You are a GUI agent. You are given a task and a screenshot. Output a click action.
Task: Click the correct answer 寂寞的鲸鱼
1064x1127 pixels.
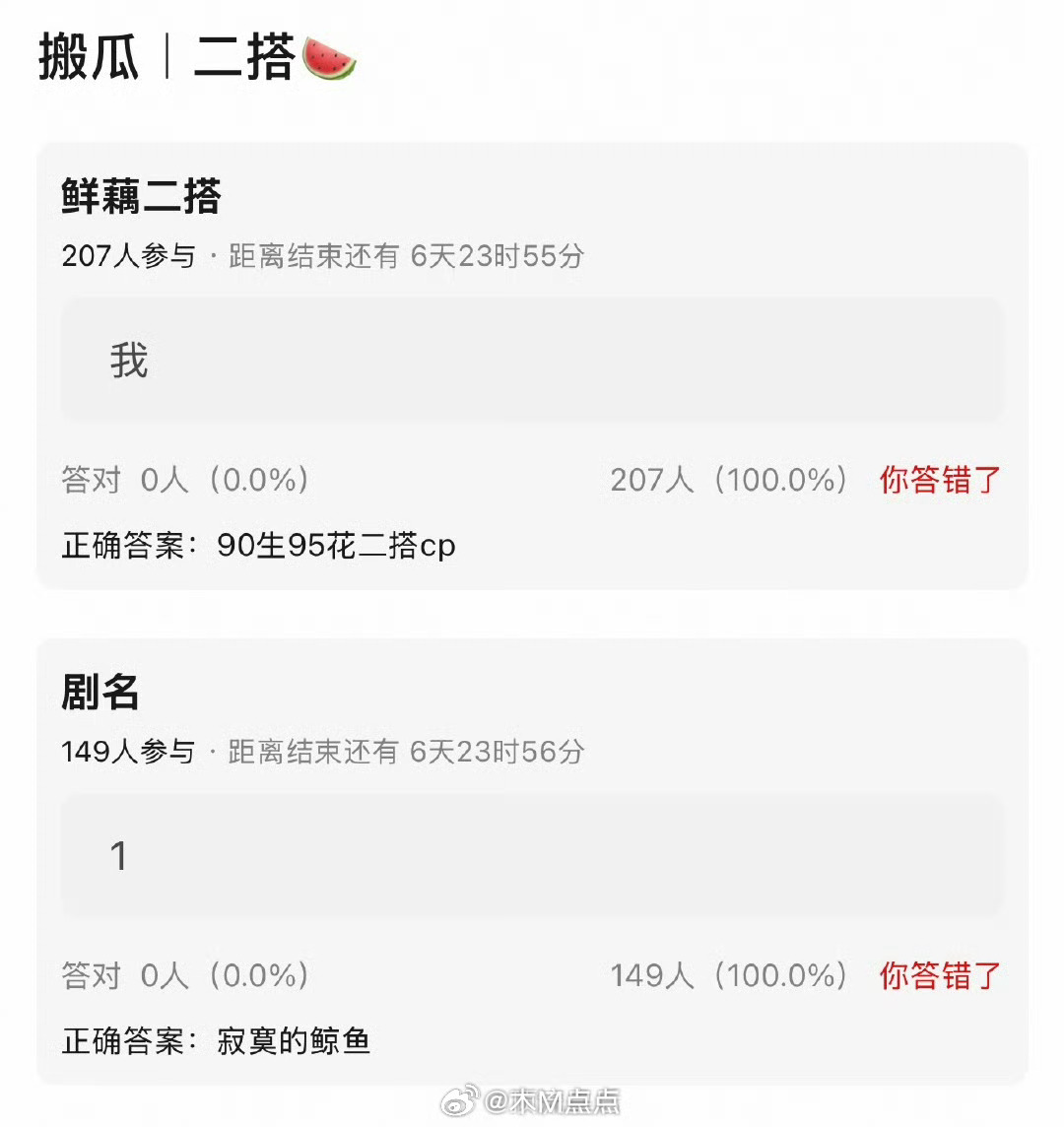[x=292, y=1042]
